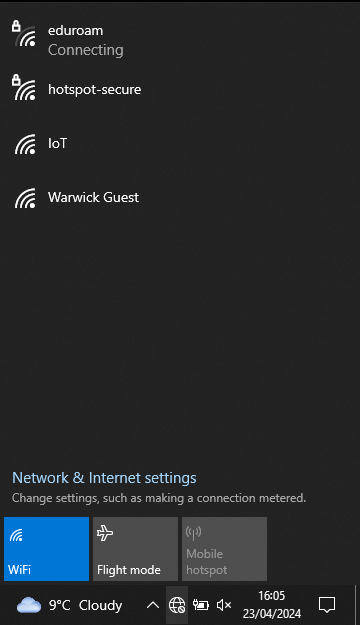Connect to hotspot-secure network
The width and height of the screenshot is (360, 625).
click(180, 89)
